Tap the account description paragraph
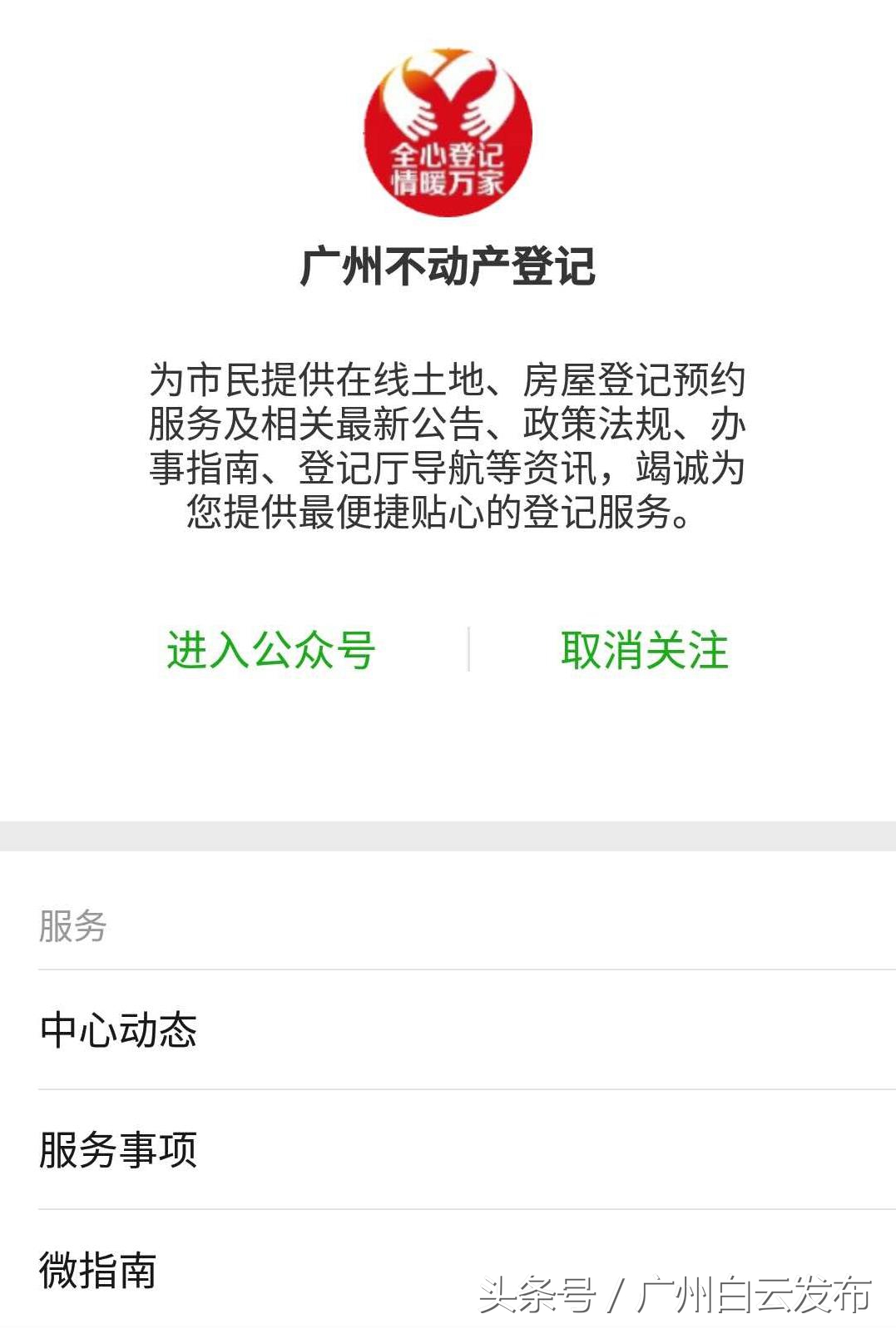896x1329 pixels. pyautogui.click(x=449, y=445)
